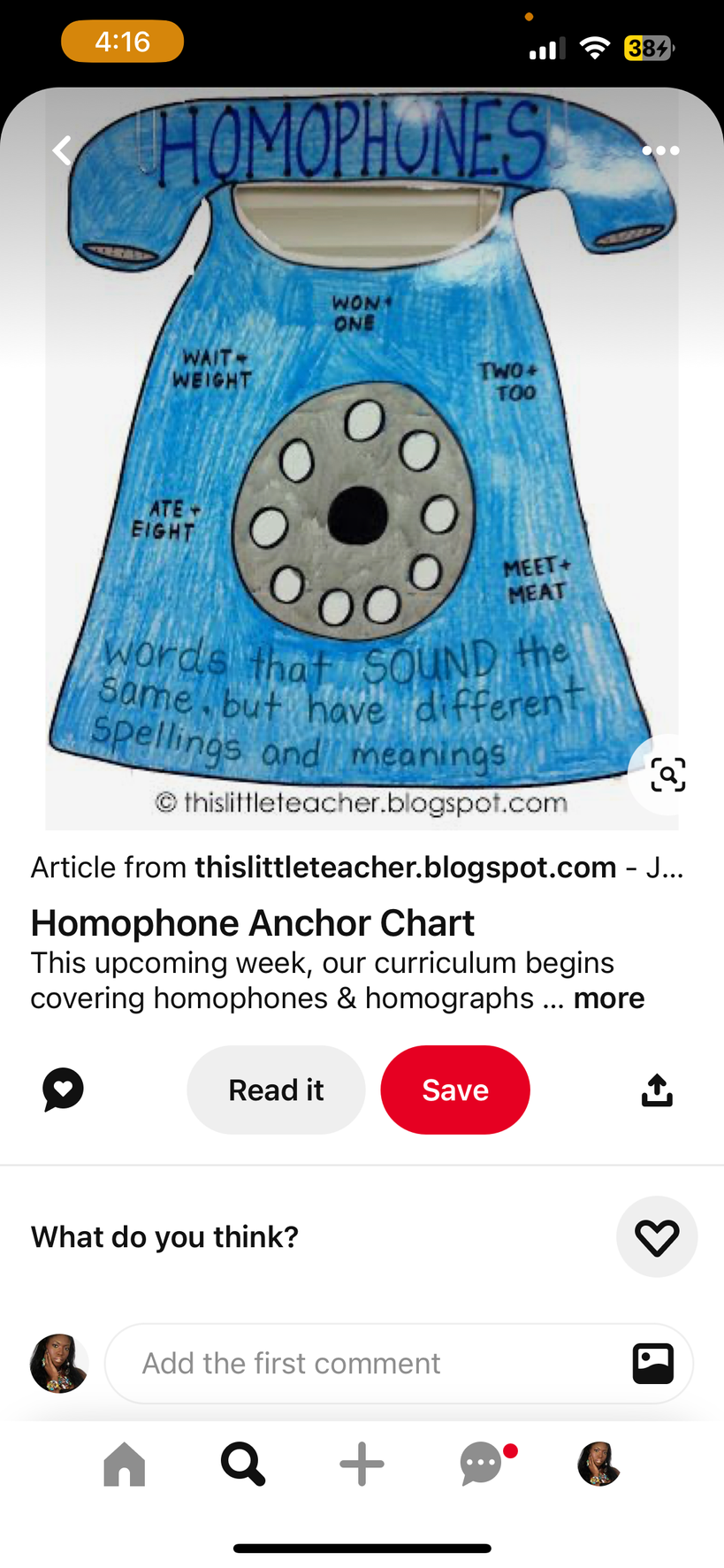Viewport: 724px width, 1568px height.
Task: Tap the Read it button
Action: point(276,1090)
